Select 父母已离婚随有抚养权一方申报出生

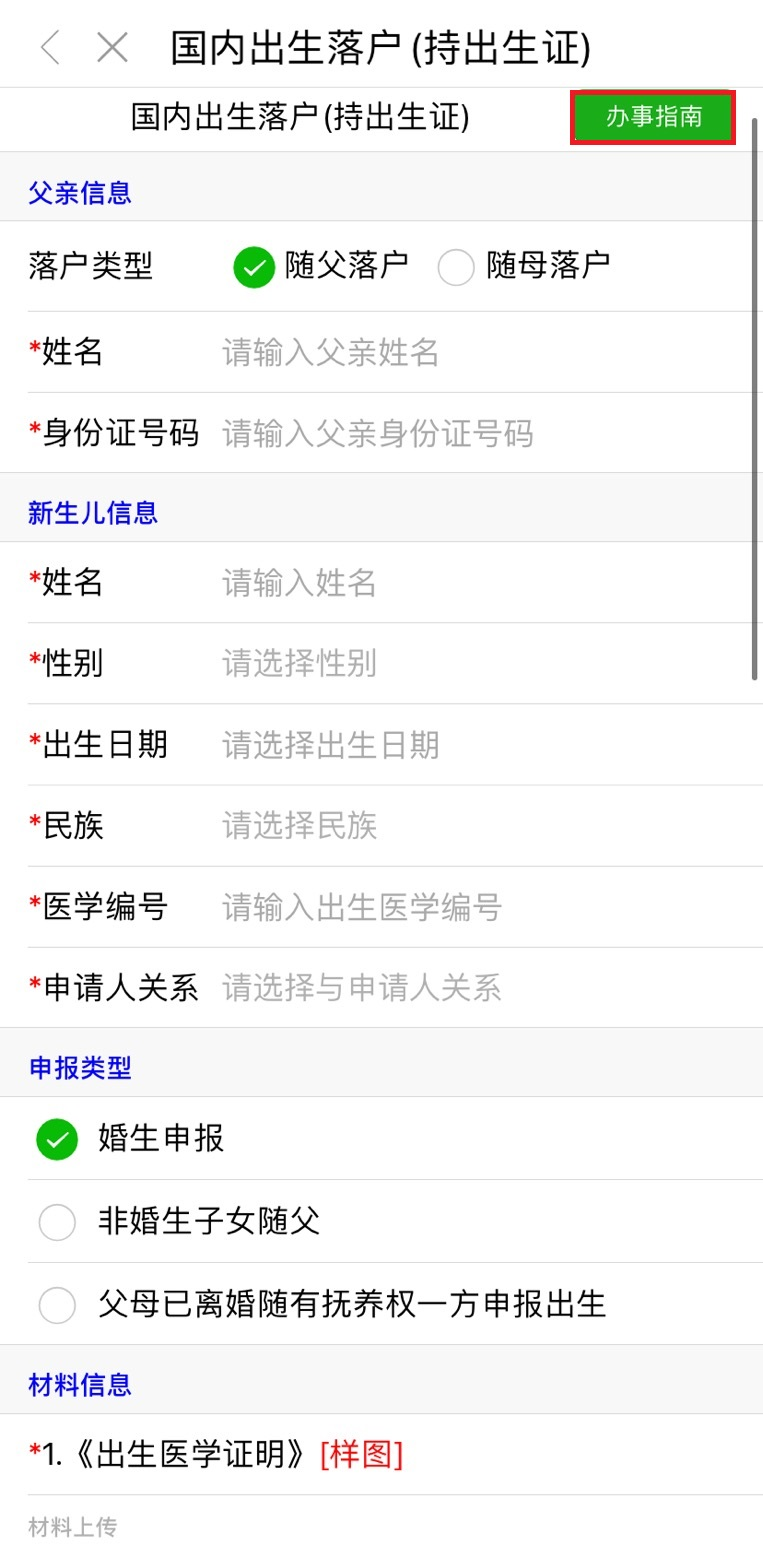point(57,1304)
